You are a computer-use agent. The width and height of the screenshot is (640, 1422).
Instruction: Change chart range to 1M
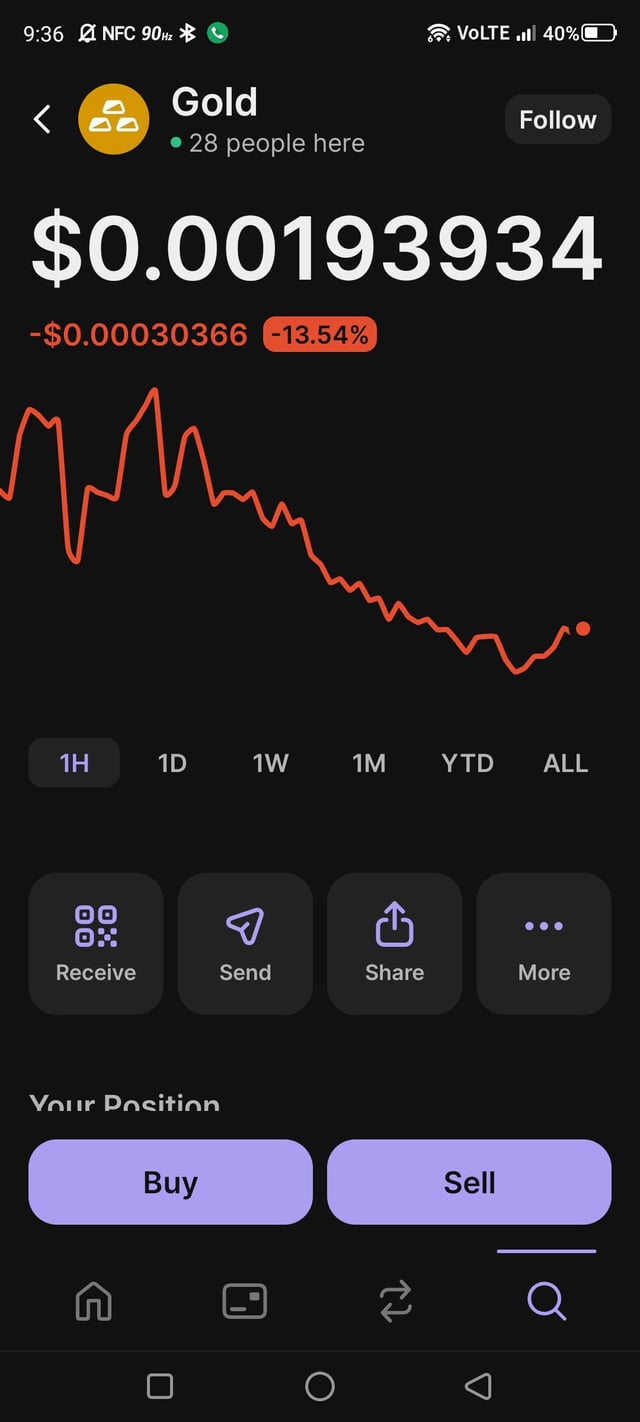[x=368, y=763]
